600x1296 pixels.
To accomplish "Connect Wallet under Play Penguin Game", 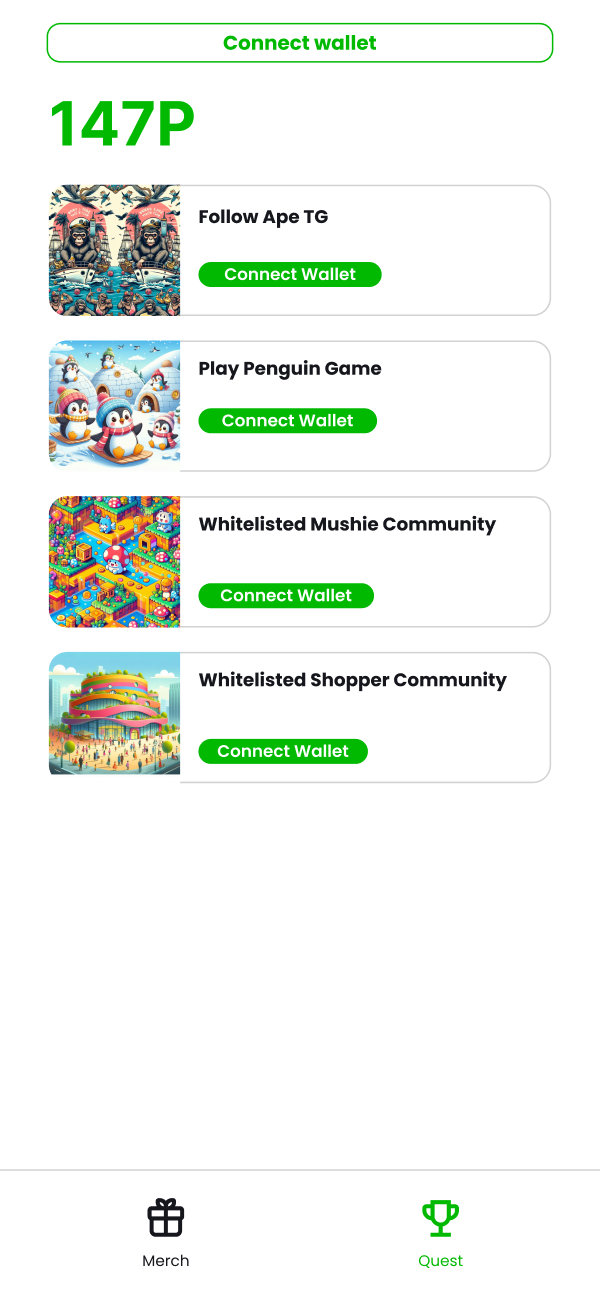I will (288, 420).
